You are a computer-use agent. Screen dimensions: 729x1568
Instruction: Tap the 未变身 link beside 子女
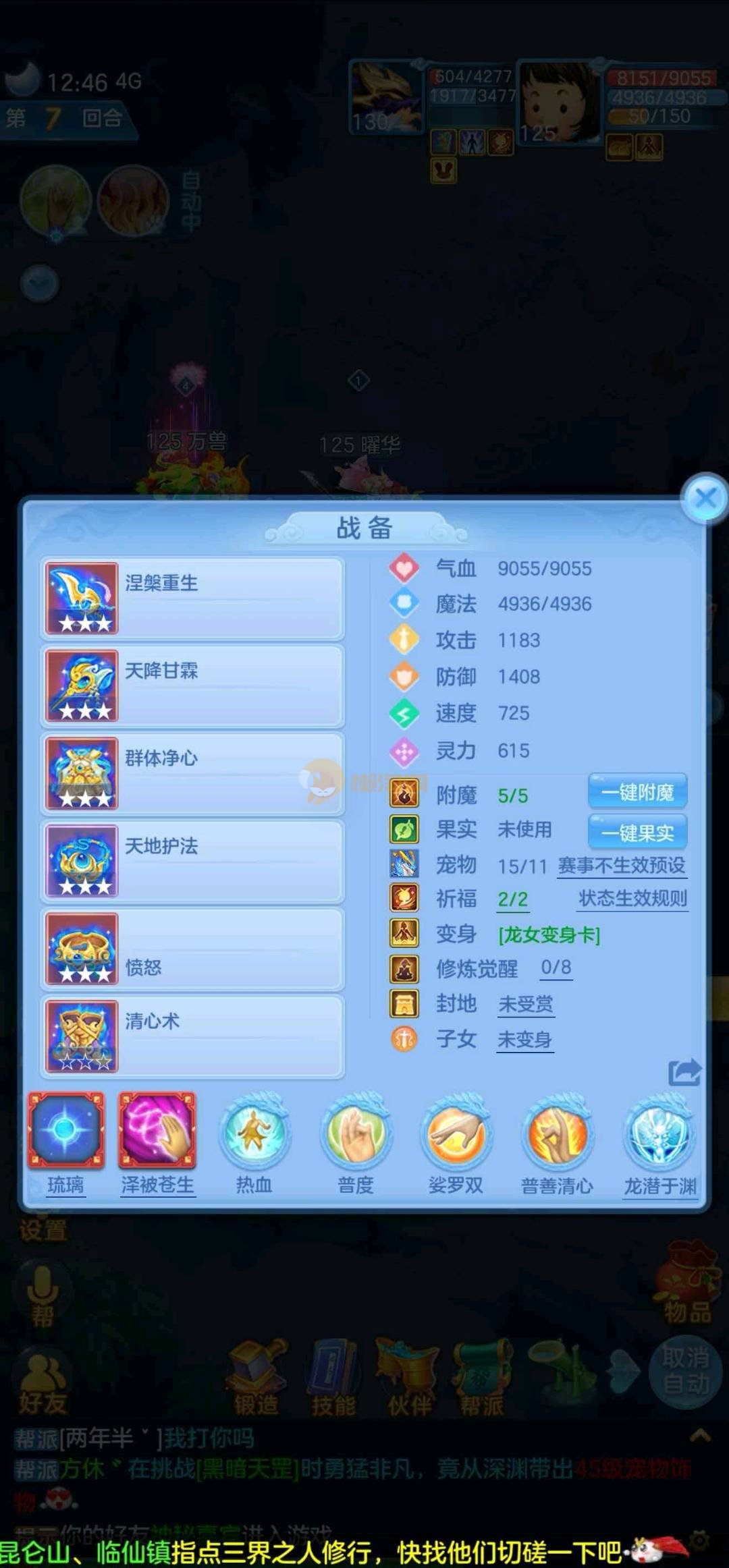click(524, 1040)
